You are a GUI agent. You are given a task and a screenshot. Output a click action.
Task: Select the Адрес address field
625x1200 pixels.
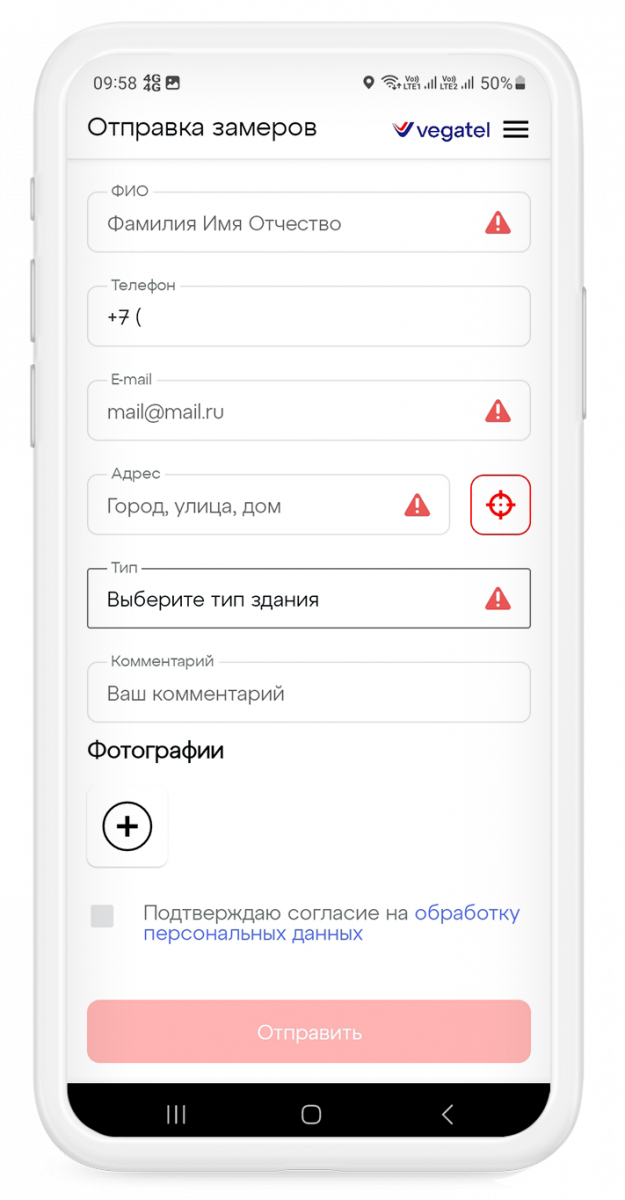[x=250, y=506]
